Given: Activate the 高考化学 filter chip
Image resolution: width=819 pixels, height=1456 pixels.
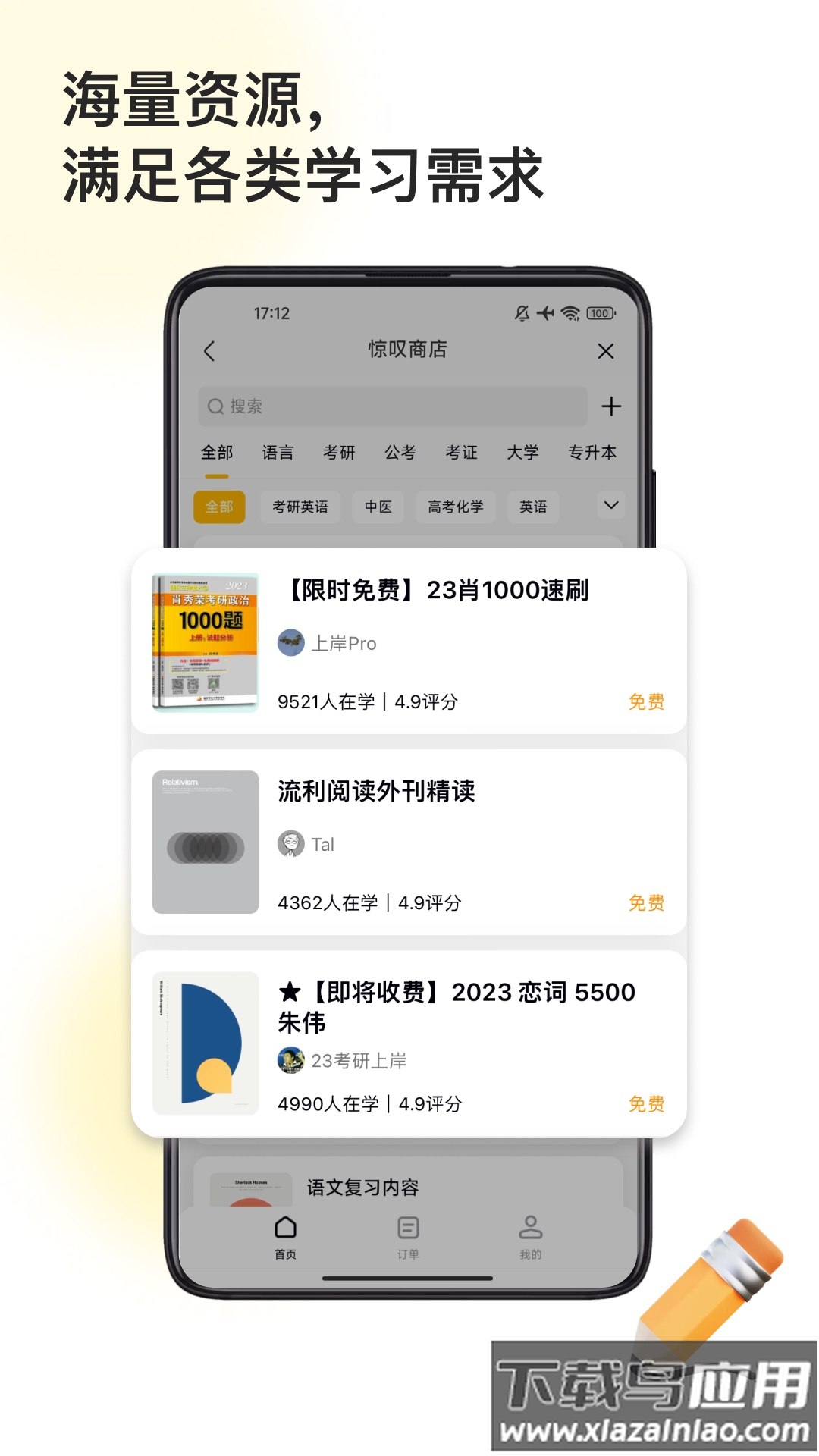Looking at the screenshot, I should point(456,507).
